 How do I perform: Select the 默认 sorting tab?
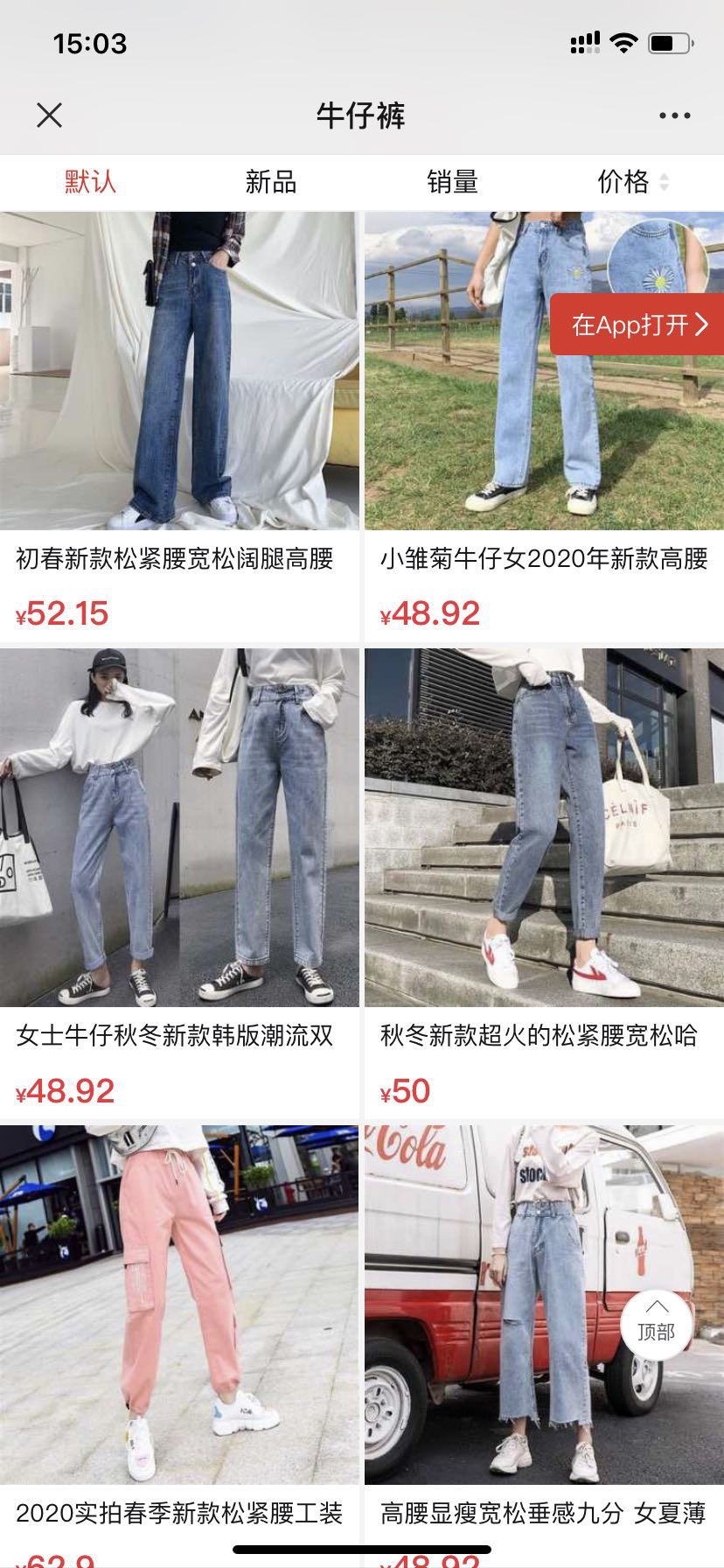[x=90, y=182]
